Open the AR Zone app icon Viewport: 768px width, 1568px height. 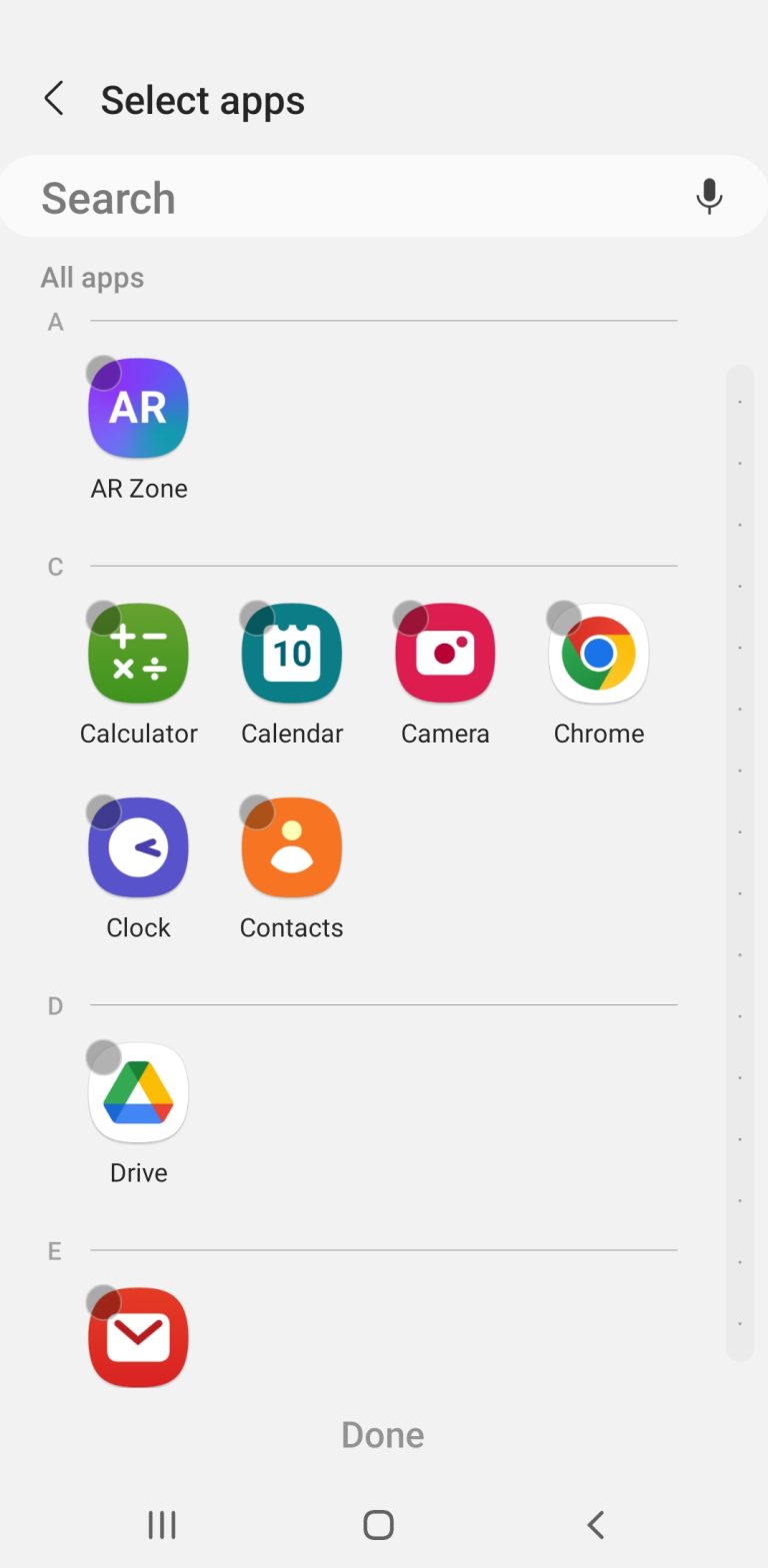coord(138,407)
